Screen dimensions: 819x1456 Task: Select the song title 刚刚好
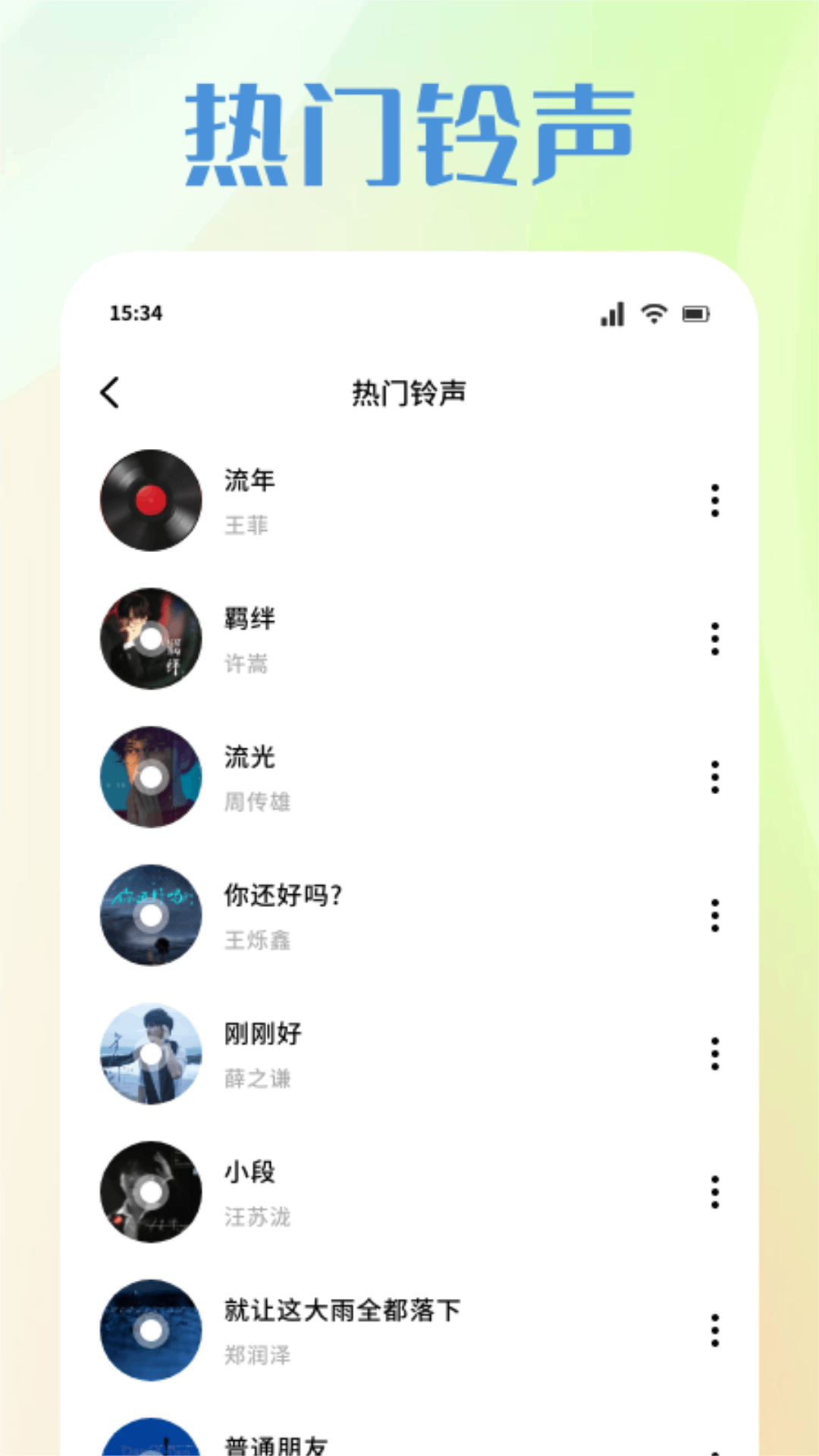262,1033
